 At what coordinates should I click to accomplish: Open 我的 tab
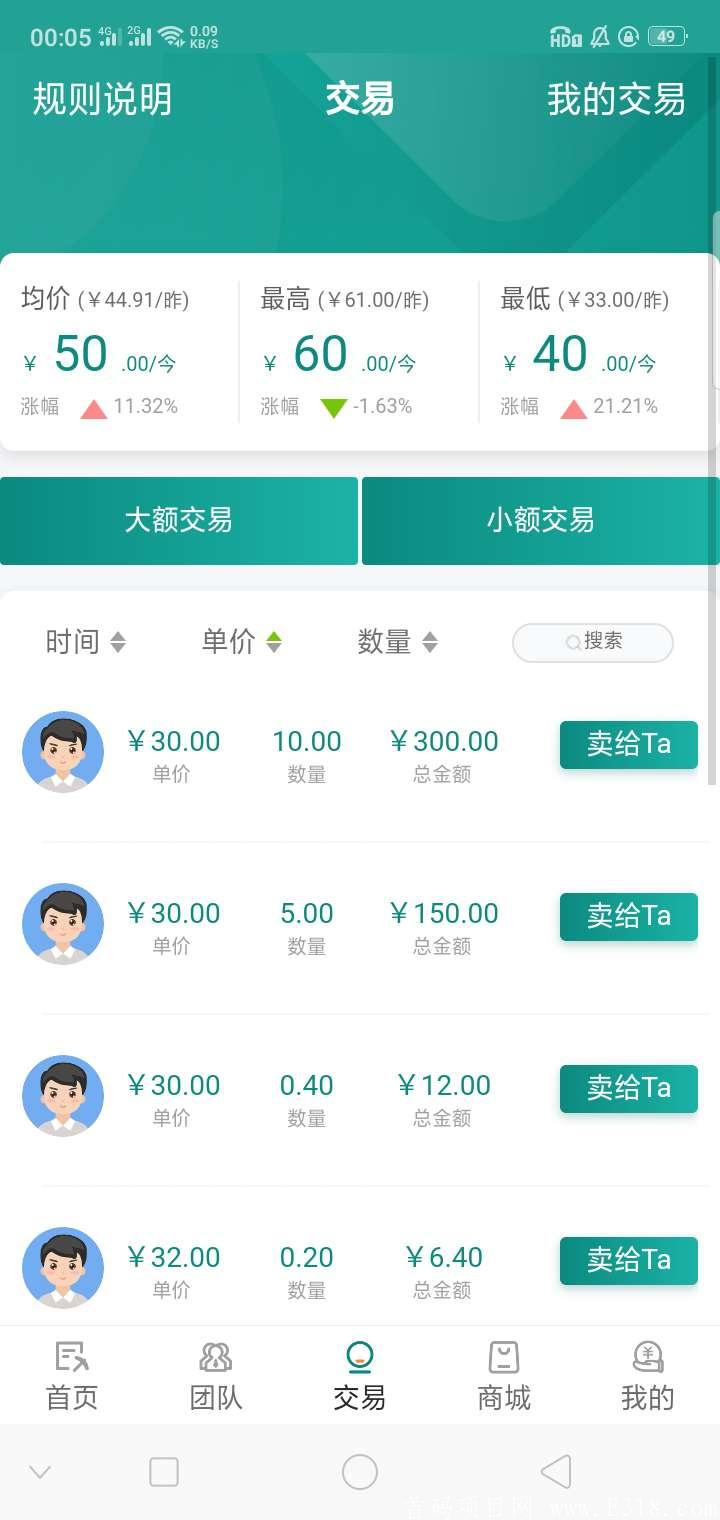(648, 1376)
